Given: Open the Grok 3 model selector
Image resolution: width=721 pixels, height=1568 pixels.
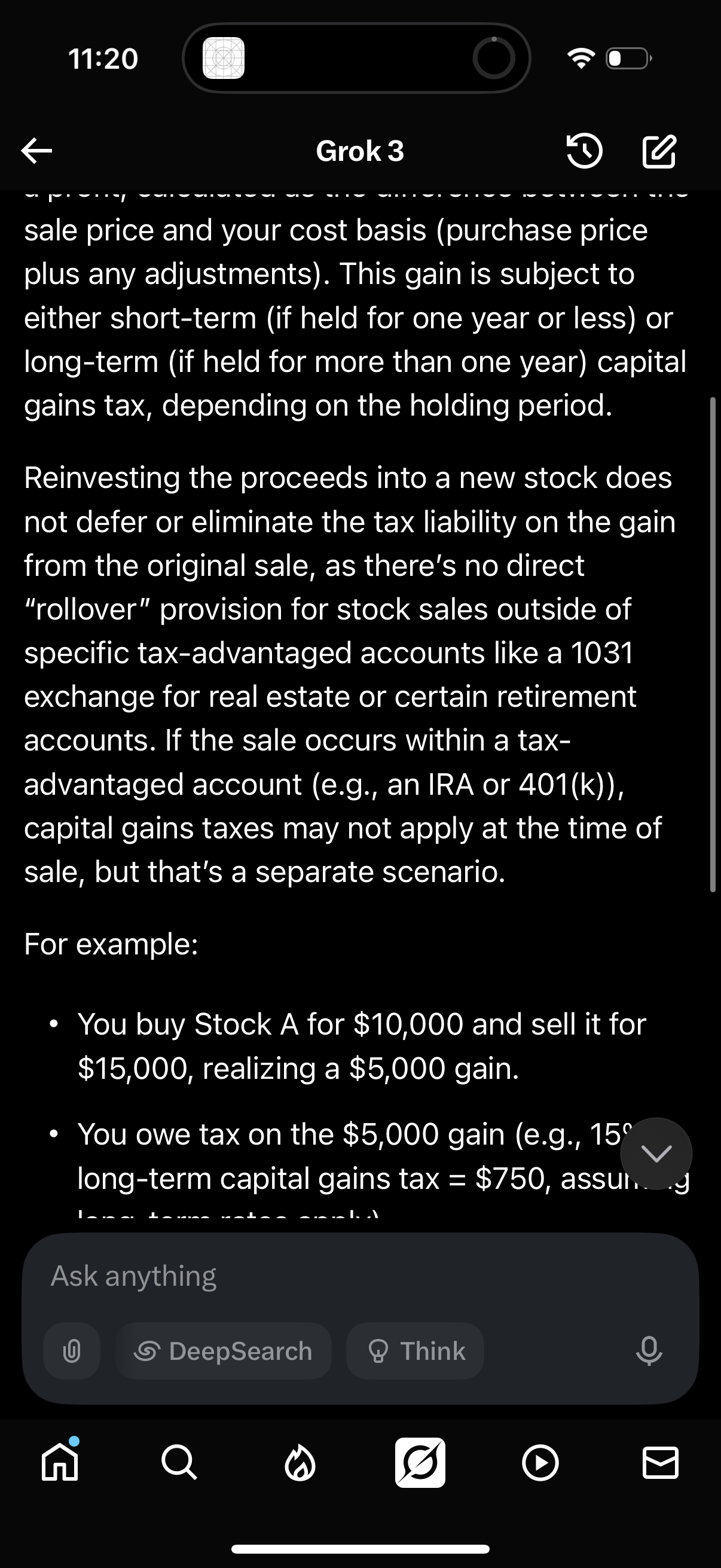Looking at the screenshot, I should pos(360,151).
